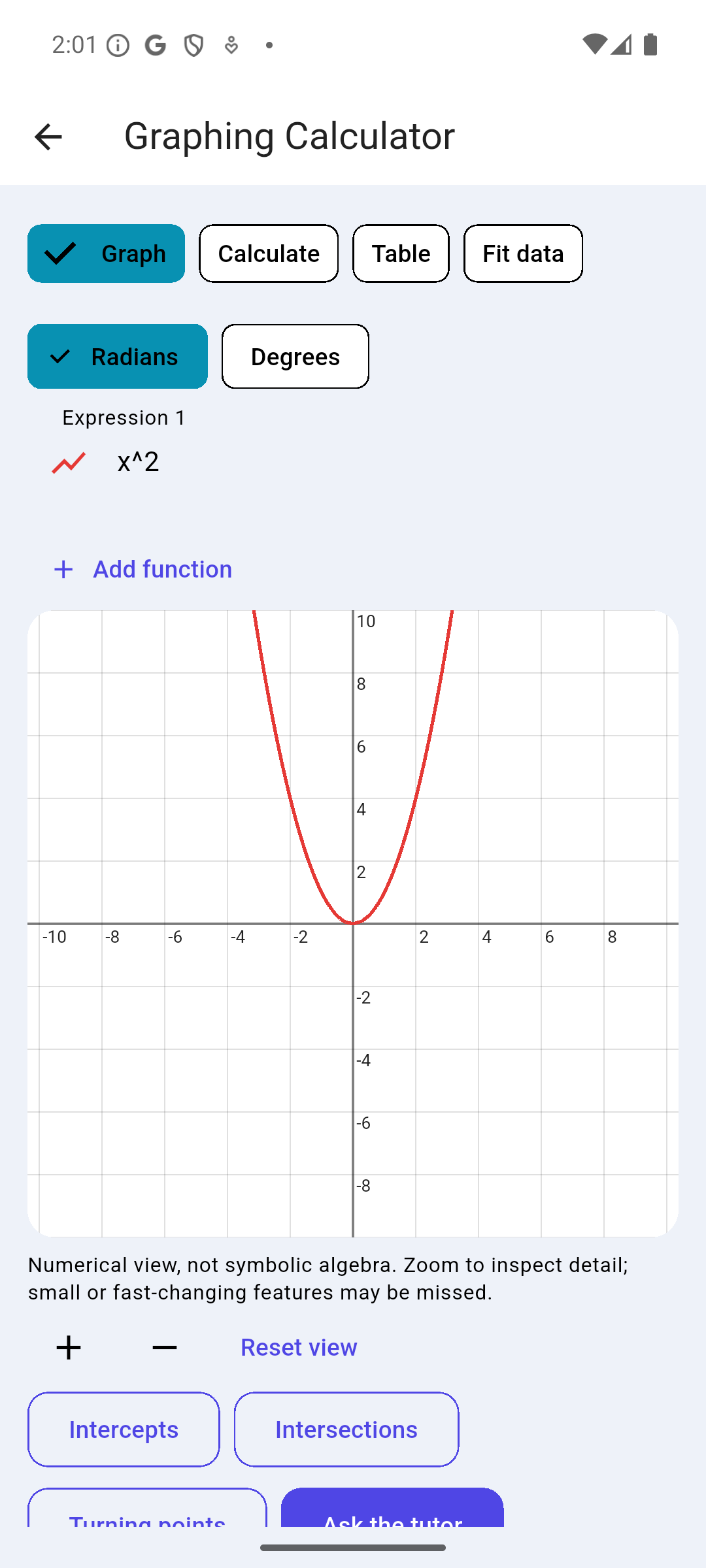Screen dimensions: 706x1568
Task: Zoom in with the plus icon
Action: click(68, 1347)
